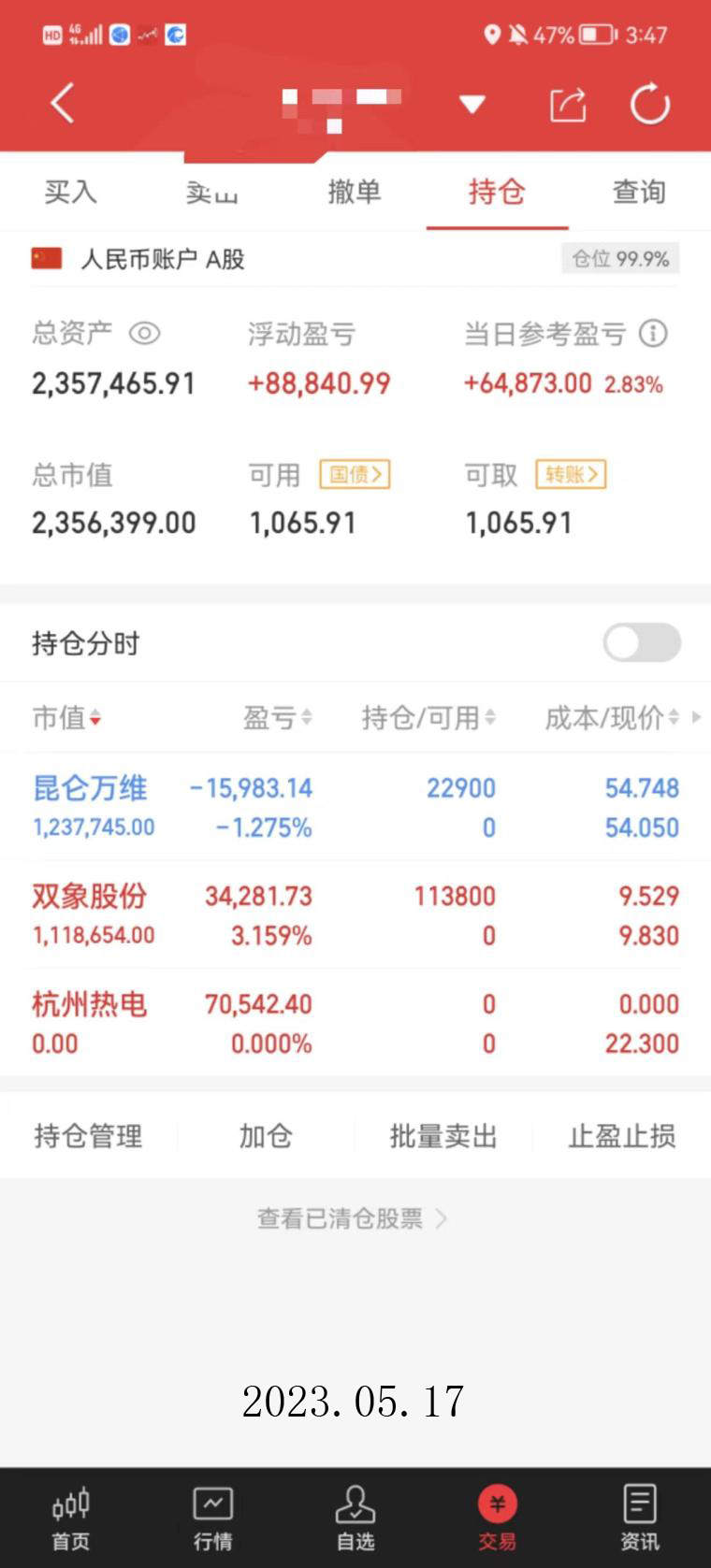Tap the 批量卖出 button
Image resolution: width=711 pixels, height=1568 pixels.
(443, 1136)
